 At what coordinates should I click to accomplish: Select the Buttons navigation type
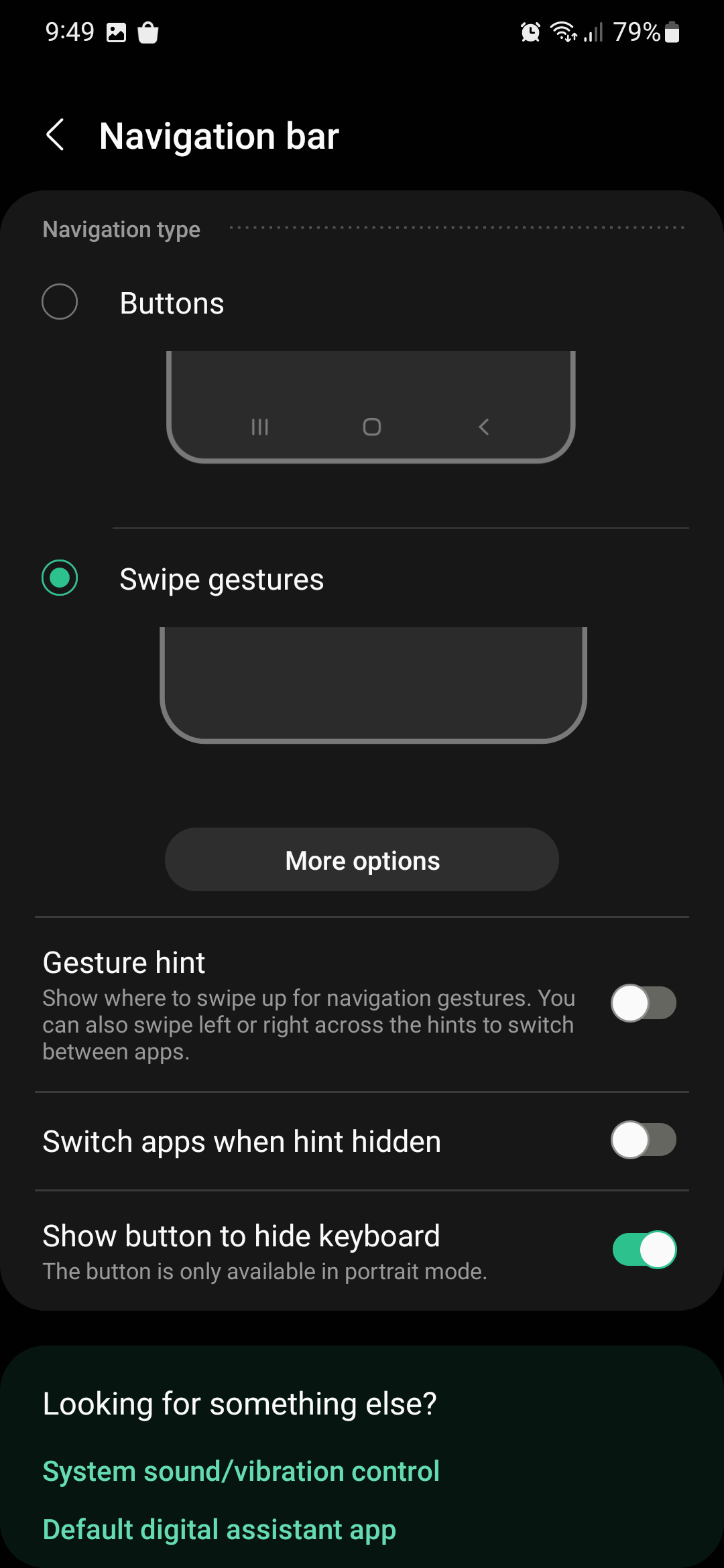[x=60, y=302]
